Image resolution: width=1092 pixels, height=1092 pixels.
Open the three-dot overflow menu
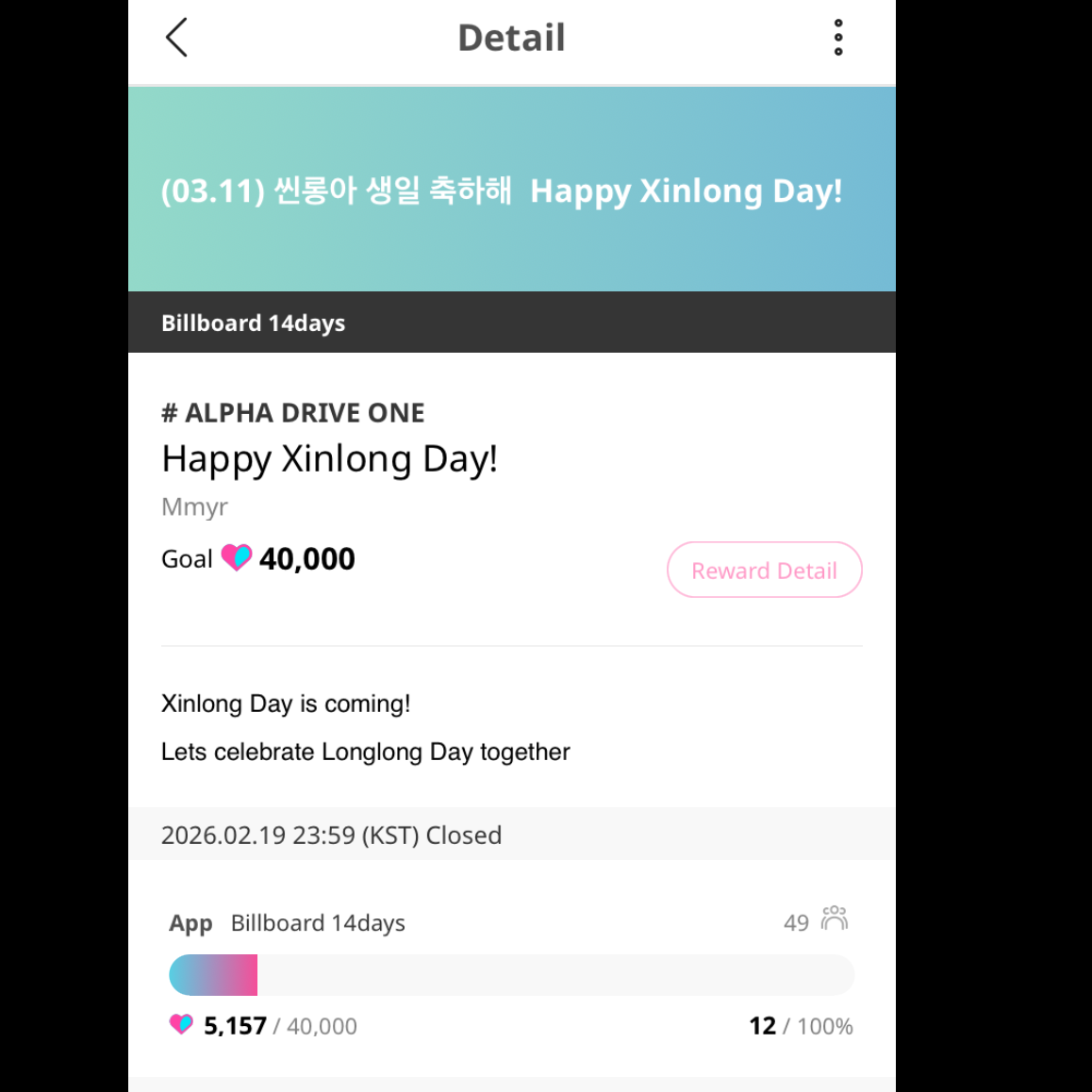pos(837,38)
